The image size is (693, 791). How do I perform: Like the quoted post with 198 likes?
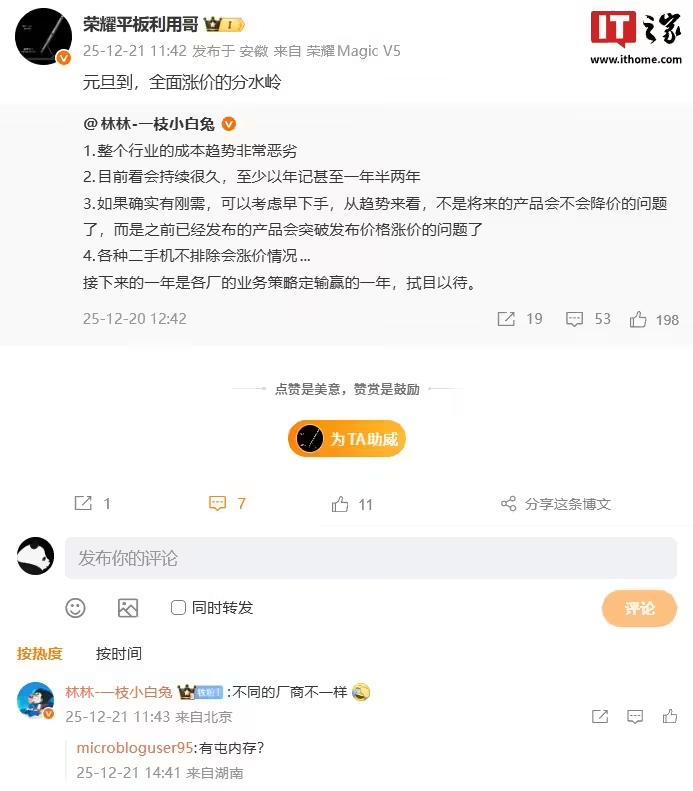point(638,319)
